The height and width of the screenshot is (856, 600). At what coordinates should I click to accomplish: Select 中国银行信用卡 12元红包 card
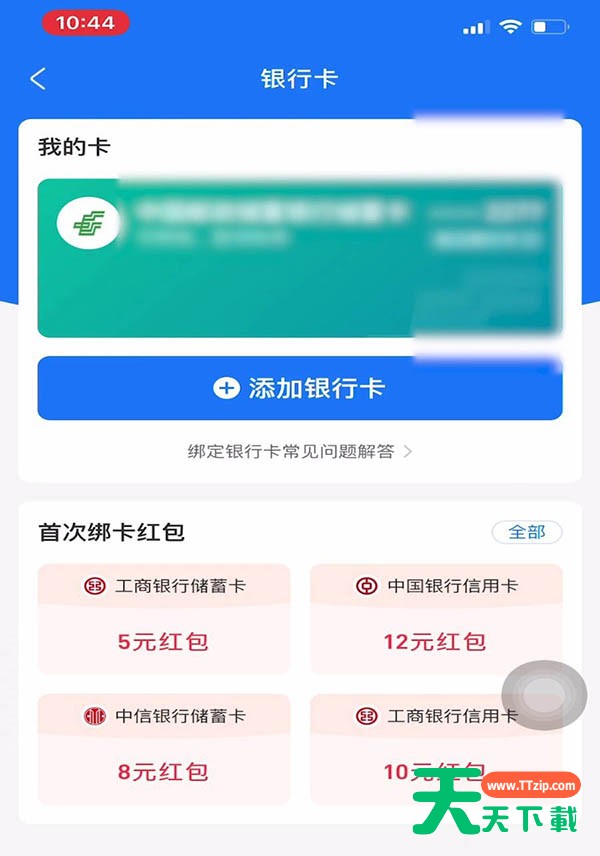(x=436, y=619)
